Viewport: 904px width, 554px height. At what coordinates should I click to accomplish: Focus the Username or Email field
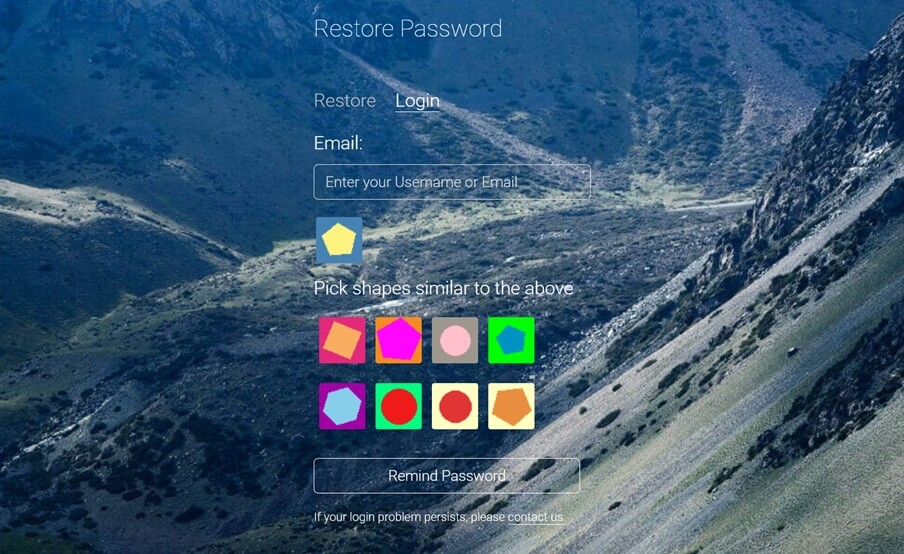coord(452,182)
